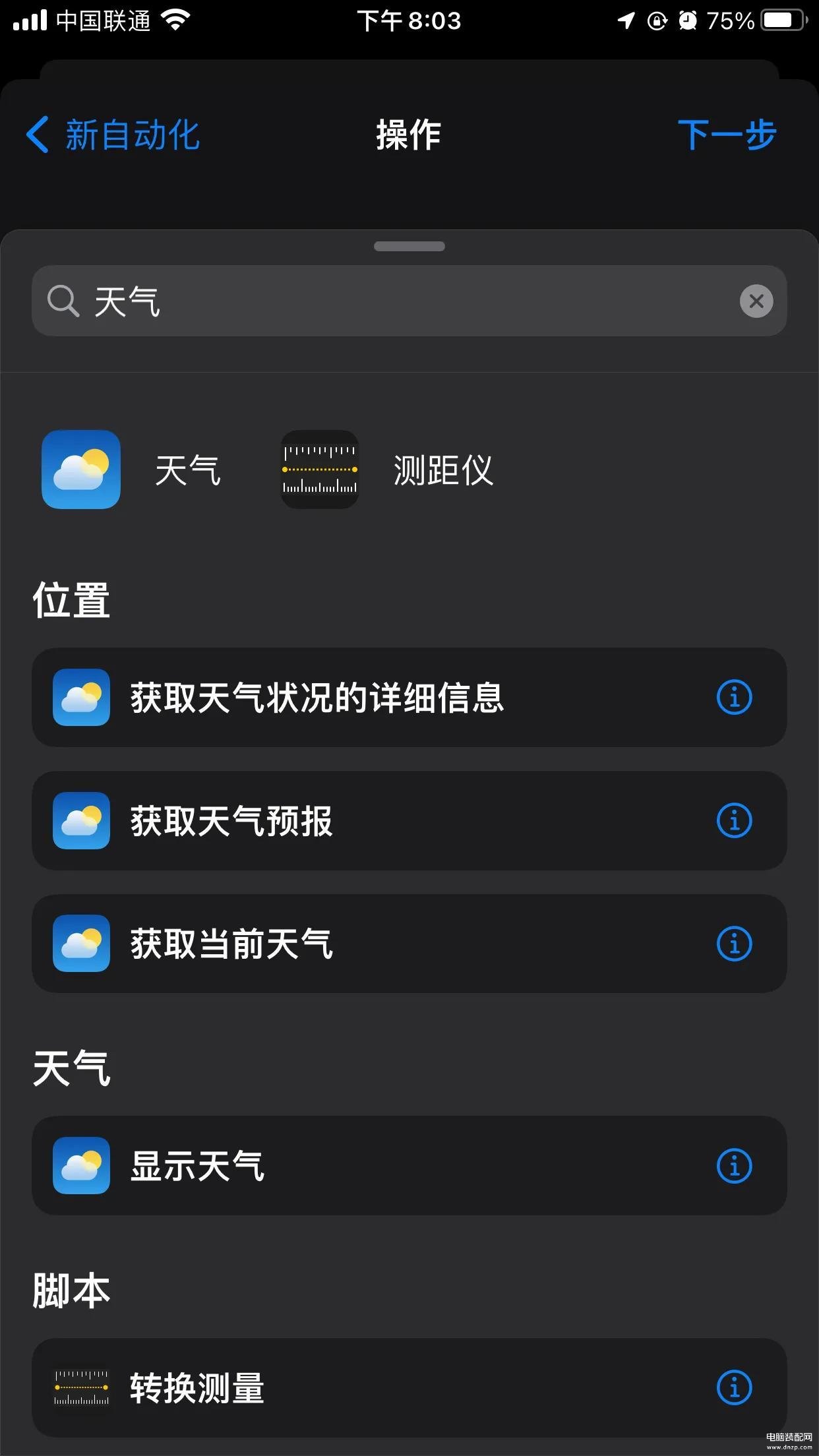Image resolution: width=819 pixels, height=1456 pixels.
Task: Go back to 新自动化
Action: (x=112, y=135)
